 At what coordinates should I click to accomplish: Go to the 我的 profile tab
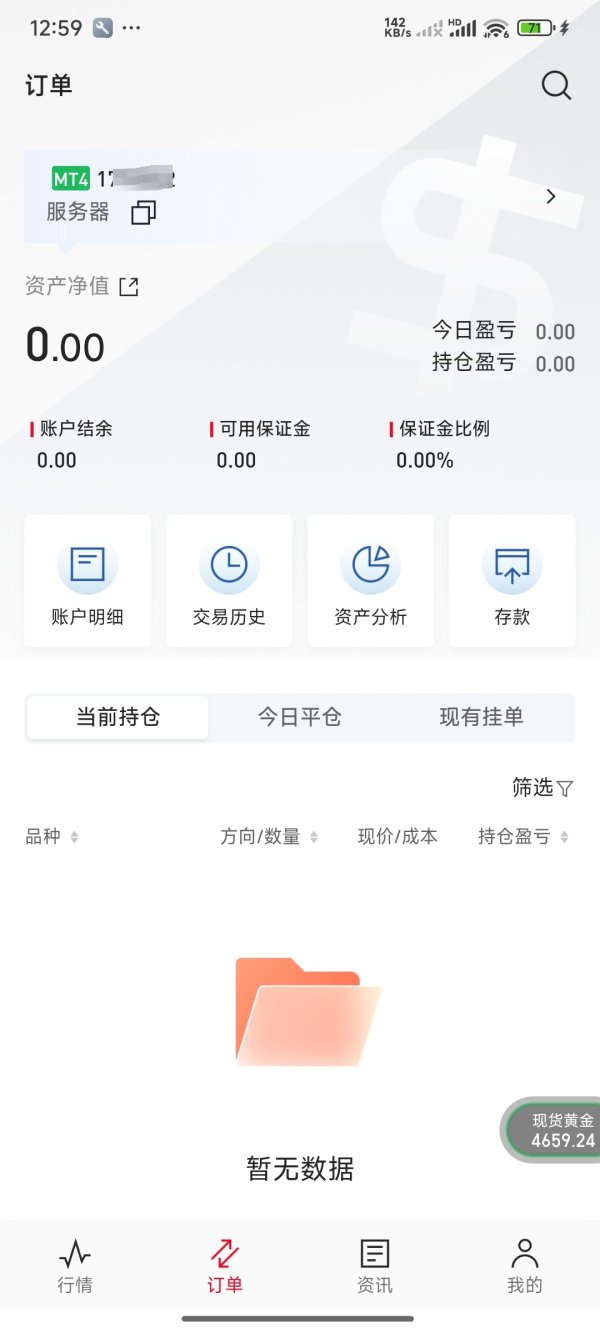tap(524, 1265)
